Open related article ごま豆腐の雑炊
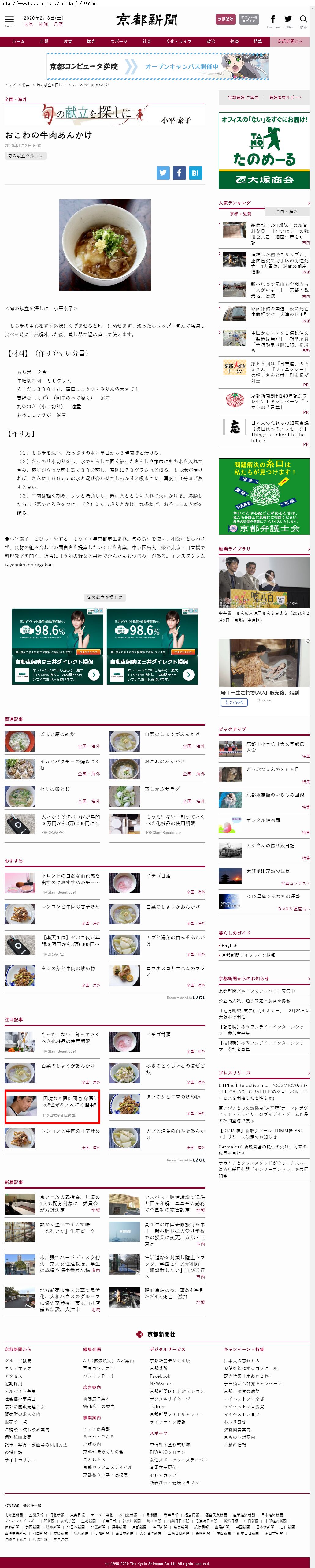Screen dimensions: 315x1568 [57, 734]
